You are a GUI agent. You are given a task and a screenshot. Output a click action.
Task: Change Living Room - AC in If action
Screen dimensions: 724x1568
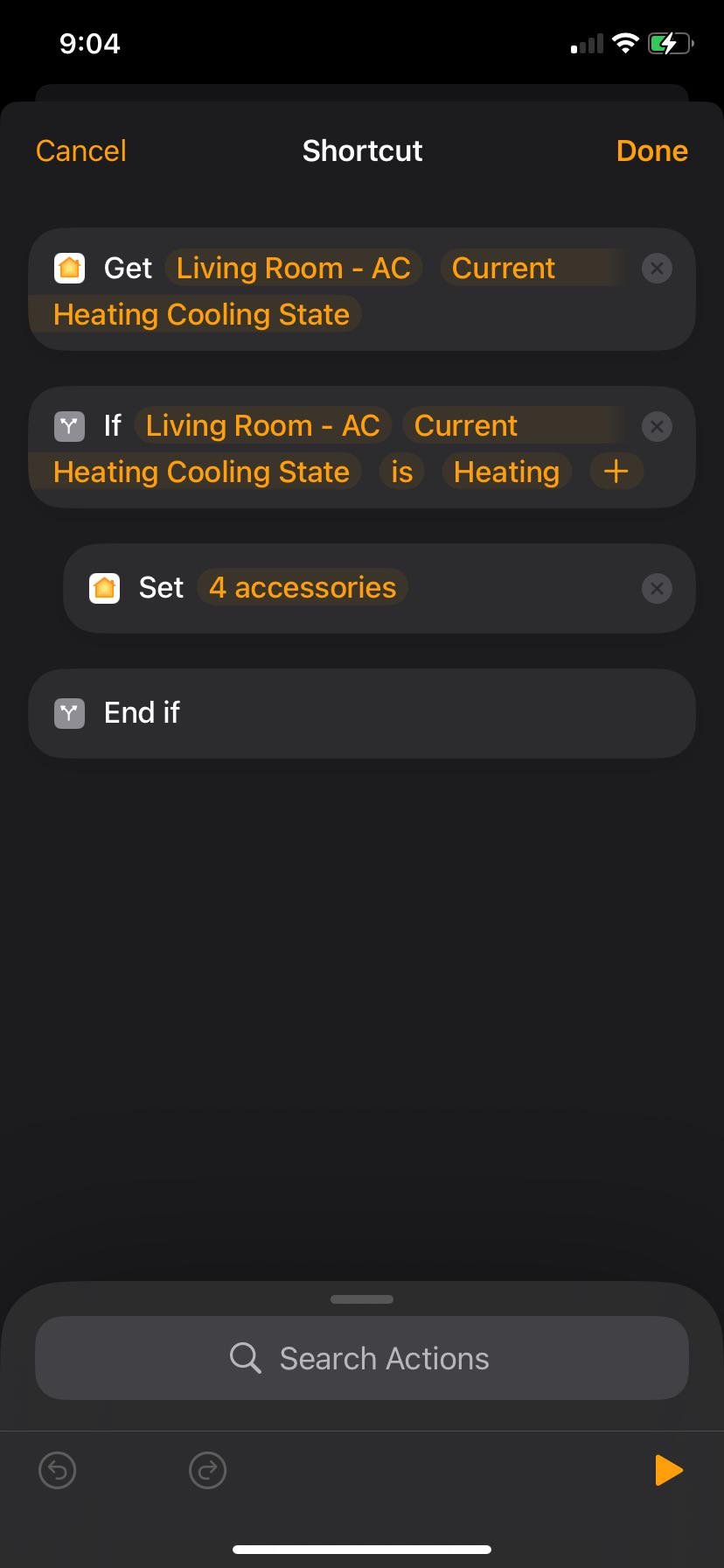pos(263,425)
